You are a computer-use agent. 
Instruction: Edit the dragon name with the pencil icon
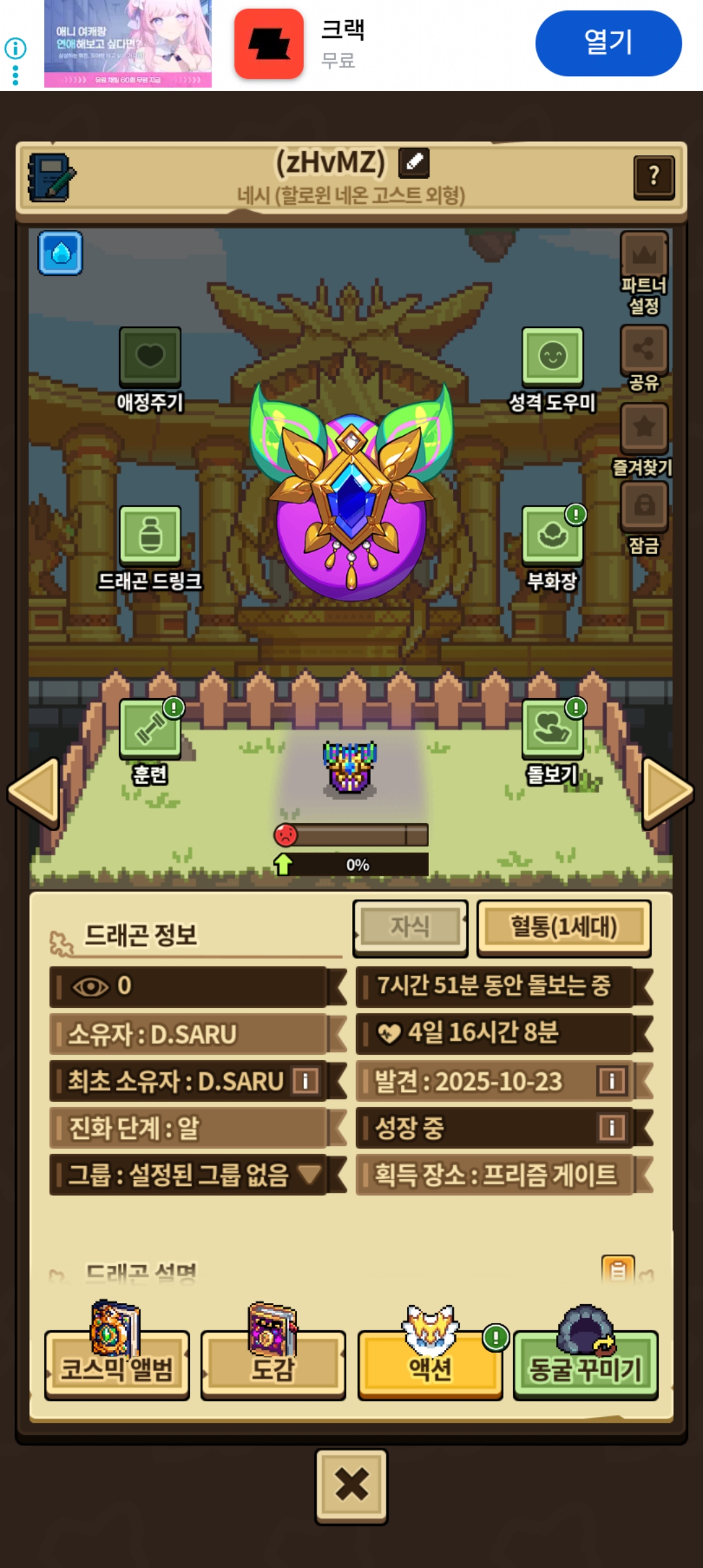click(x=413, y=162)
